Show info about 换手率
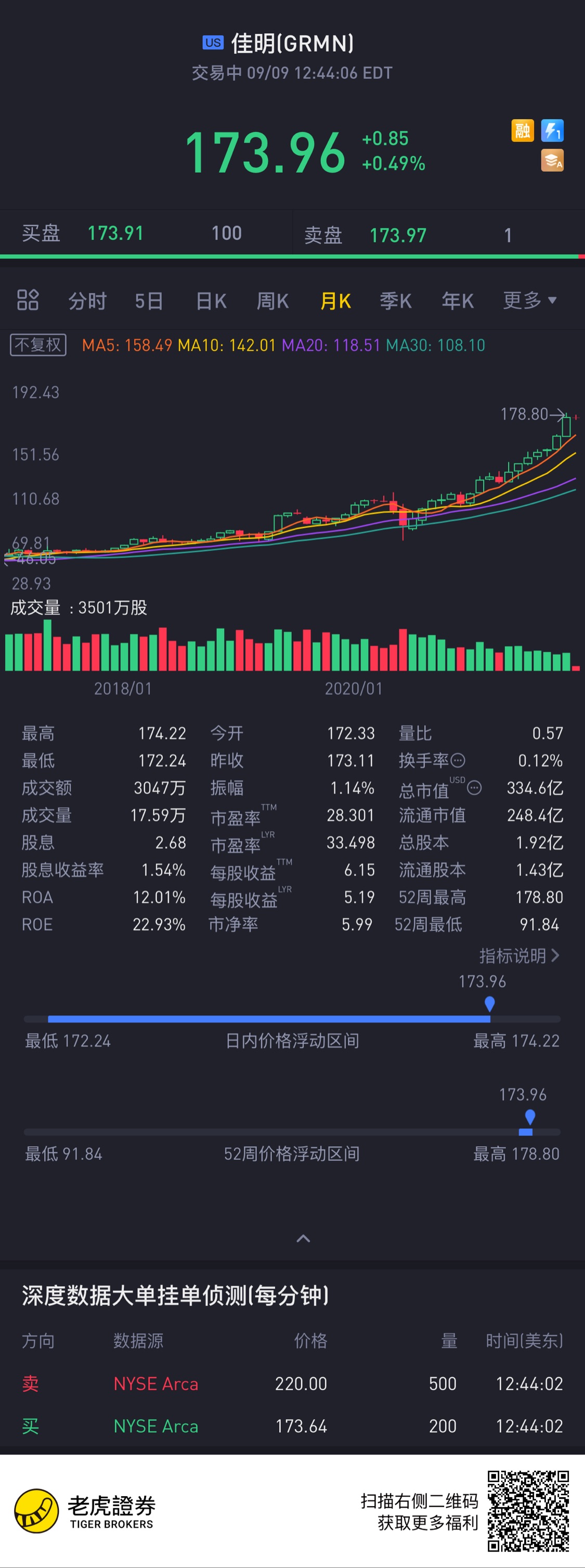This screenshot has height=1568, width=585. point(458,760)
